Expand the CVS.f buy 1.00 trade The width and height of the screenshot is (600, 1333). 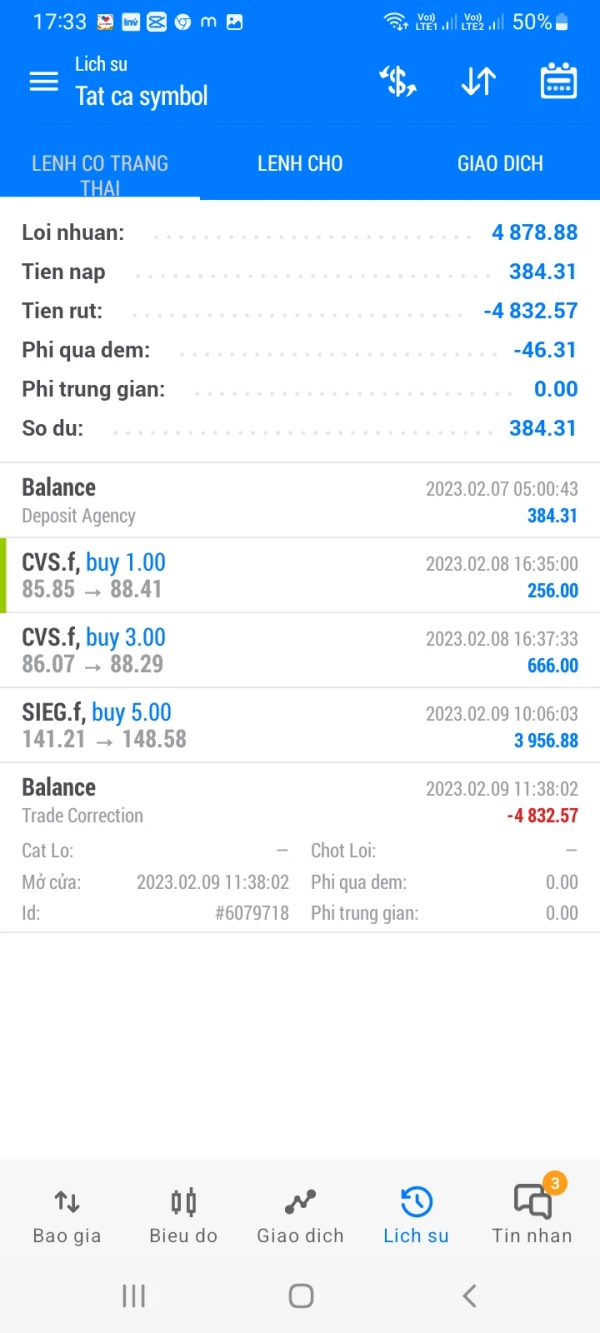click(x=300, y=575)
